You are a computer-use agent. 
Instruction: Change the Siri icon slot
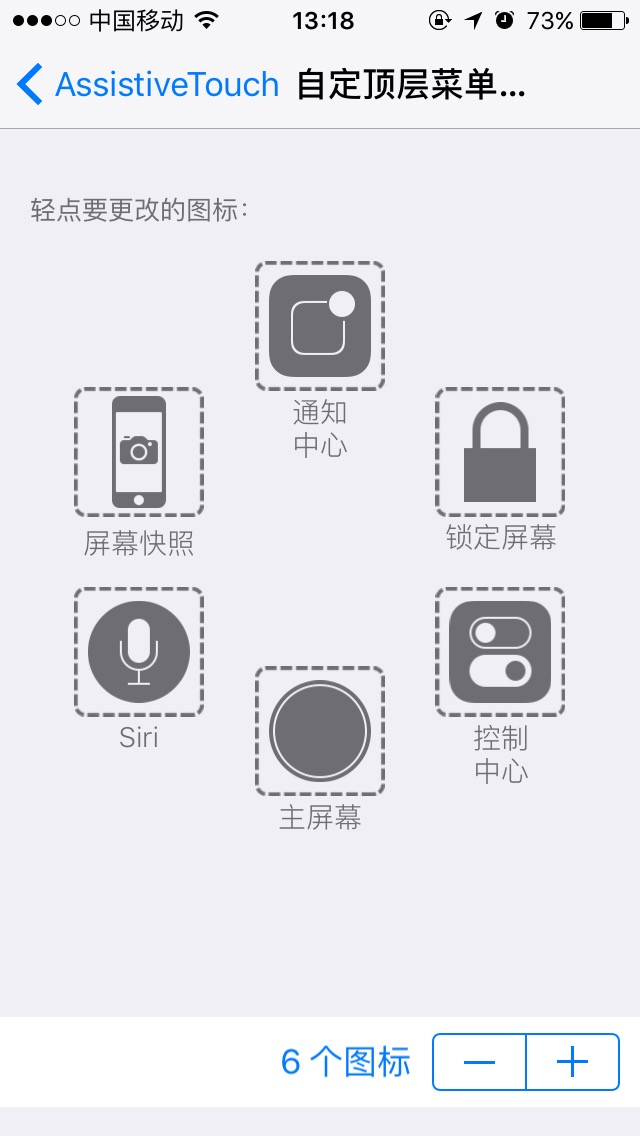[x=139, y=652]
